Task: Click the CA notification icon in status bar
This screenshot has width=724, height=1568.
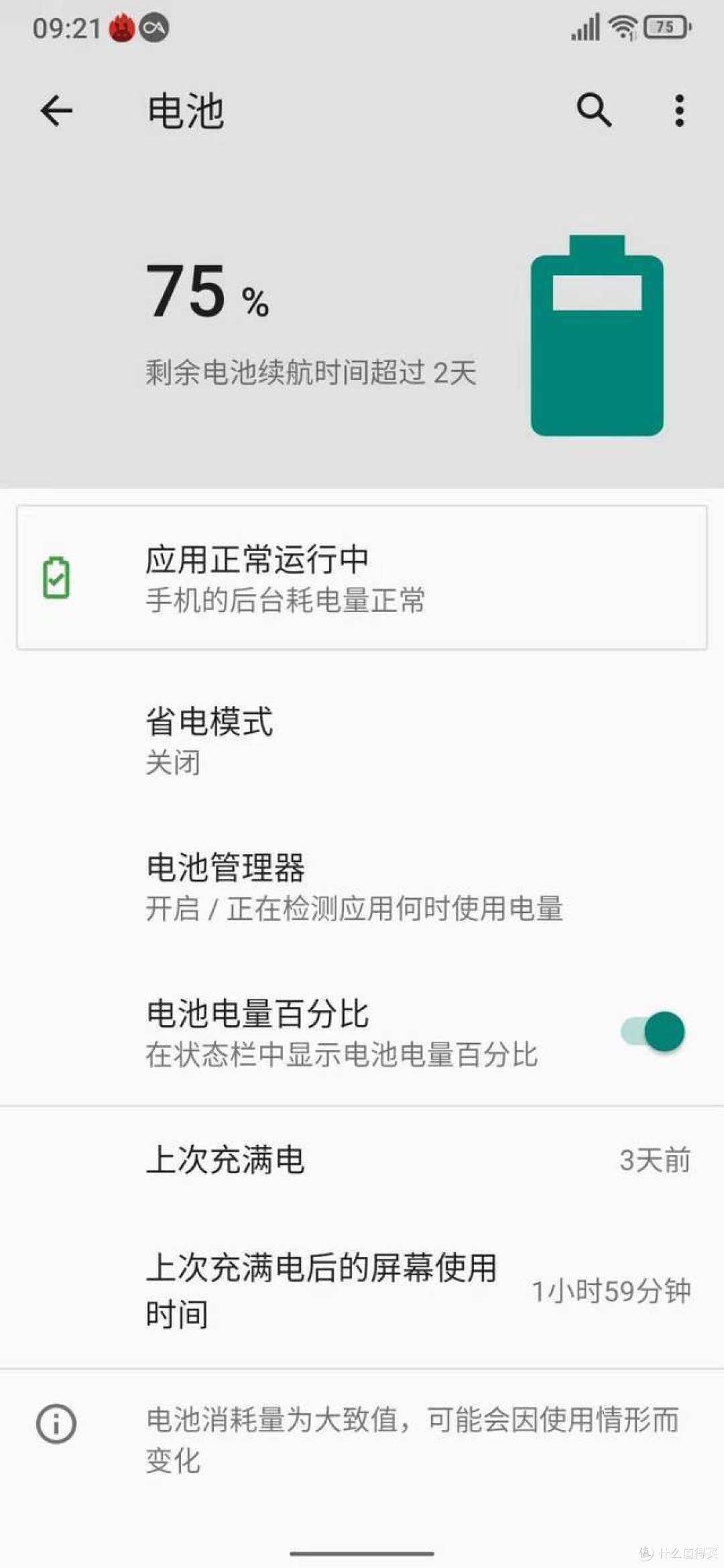Action: coord(156,28)
